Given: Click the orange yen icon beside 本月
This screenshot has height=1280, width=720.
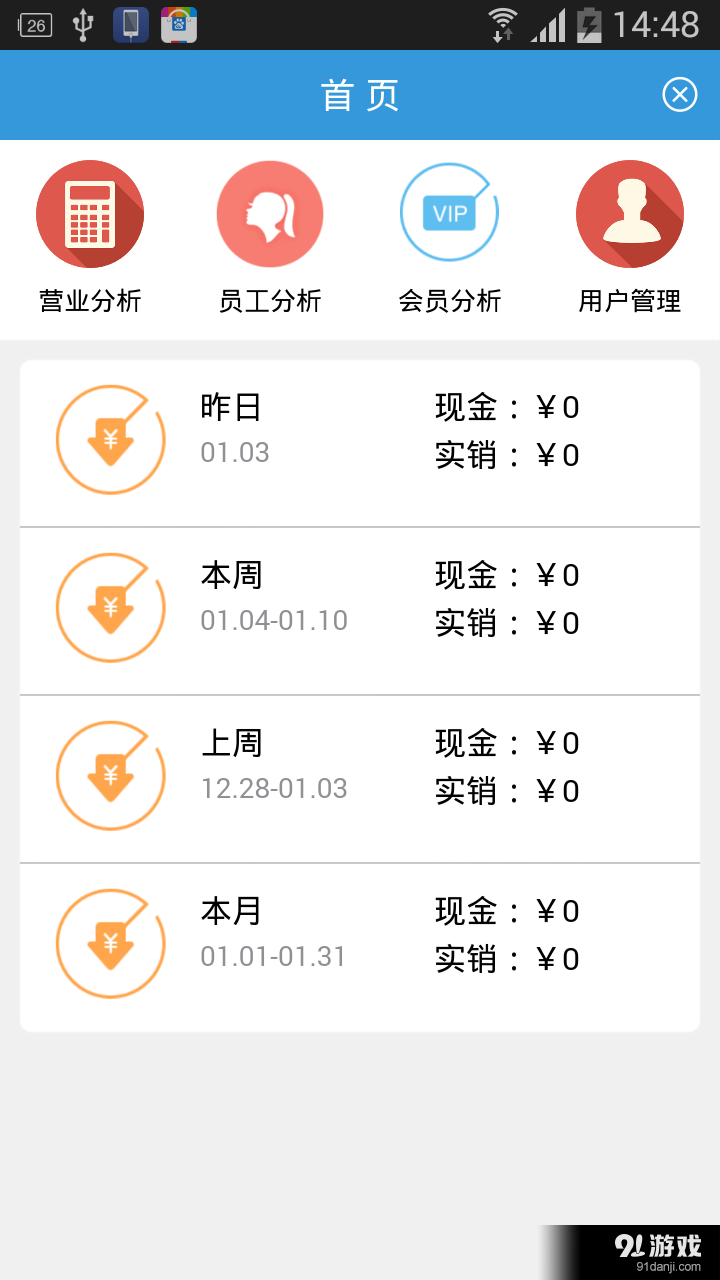Looking at the screenshot, I should point(110,944).
